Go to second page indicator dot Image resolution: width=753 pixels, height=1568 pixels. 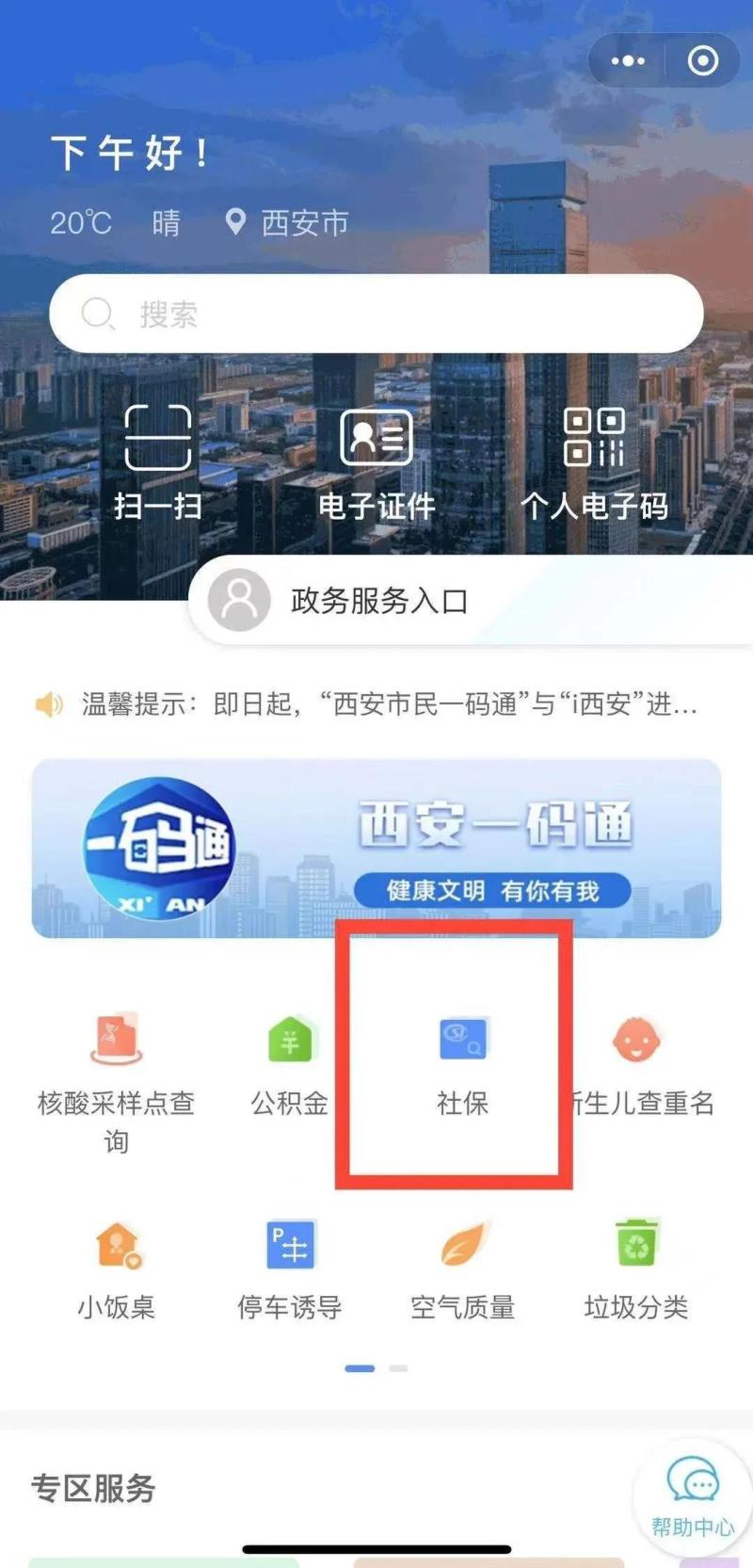pos(398,1367)
